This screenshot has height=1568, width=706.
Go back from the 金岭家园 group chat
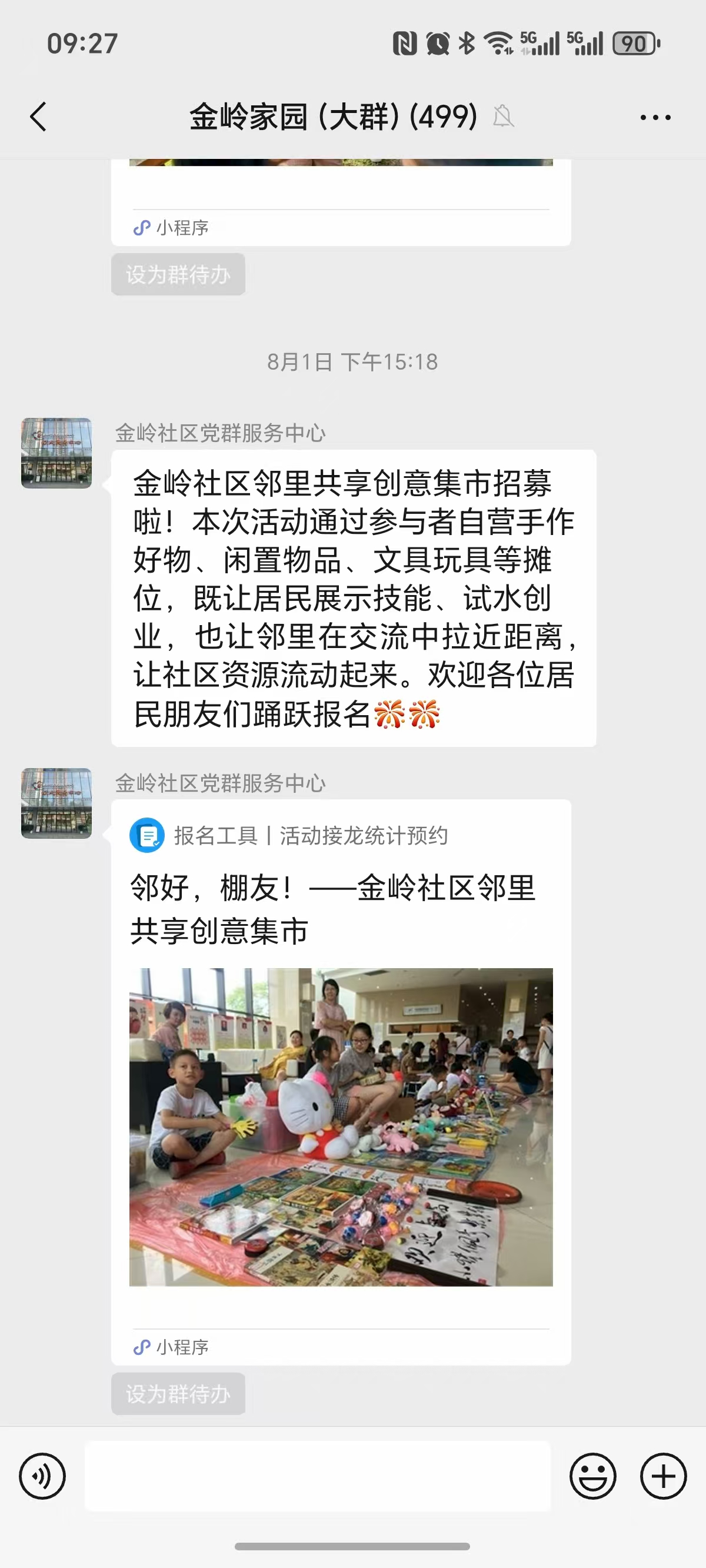38,117
